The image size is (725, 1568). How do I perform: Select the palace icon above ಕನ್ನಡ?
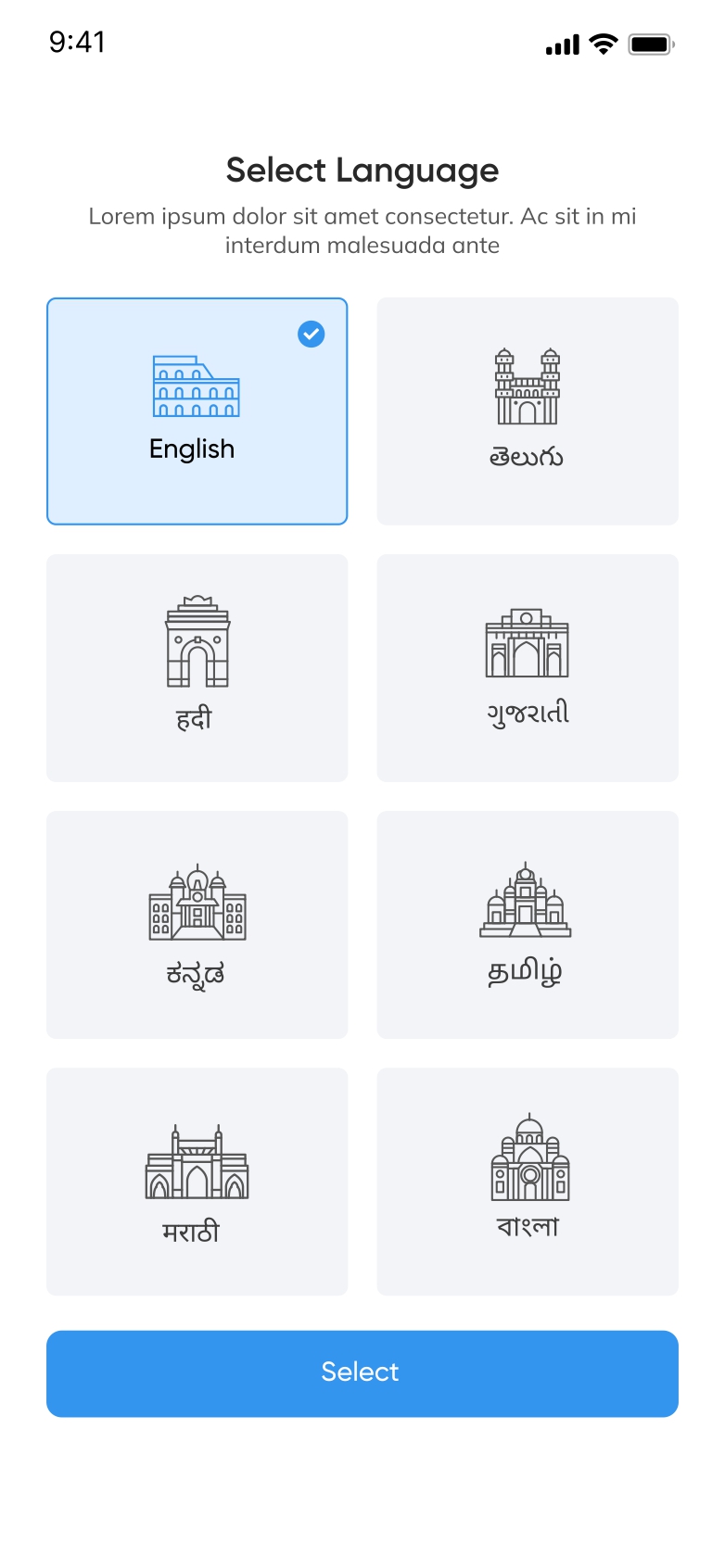click(x=197, y=902)
